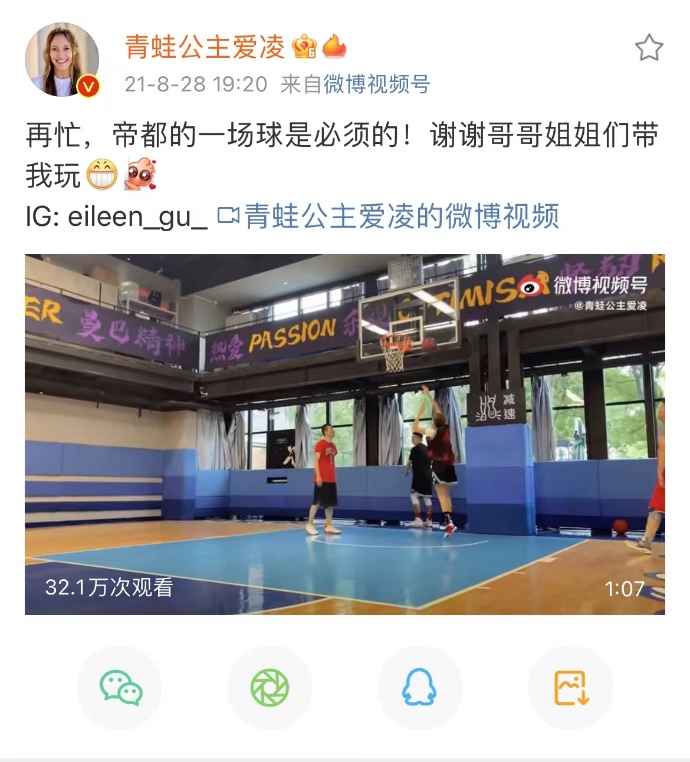This screenshot has width=690, height=762.
Task: Share the post to WeChat Moments
Action: click(x=271, y=688)
